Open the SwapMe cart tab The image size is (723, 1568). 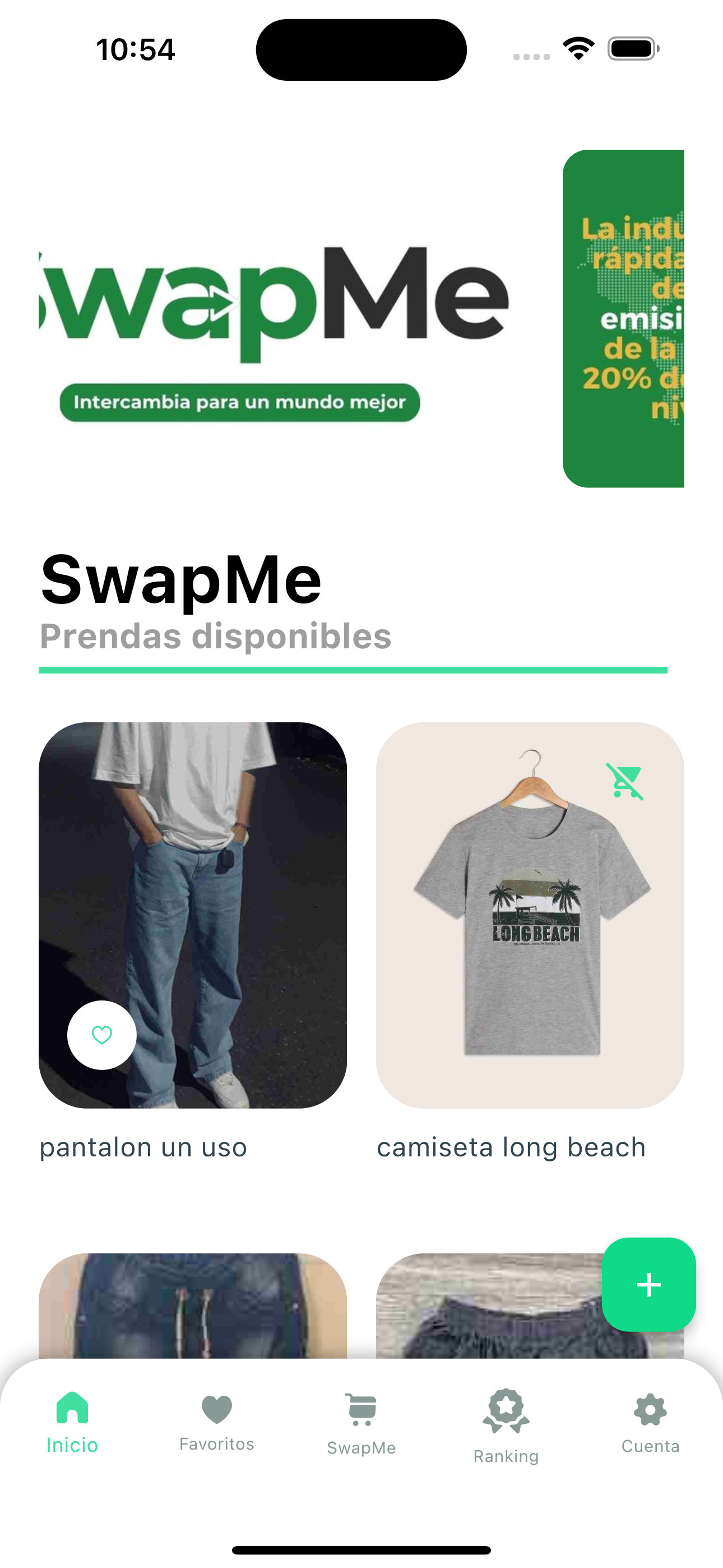tap(361, 1424)
